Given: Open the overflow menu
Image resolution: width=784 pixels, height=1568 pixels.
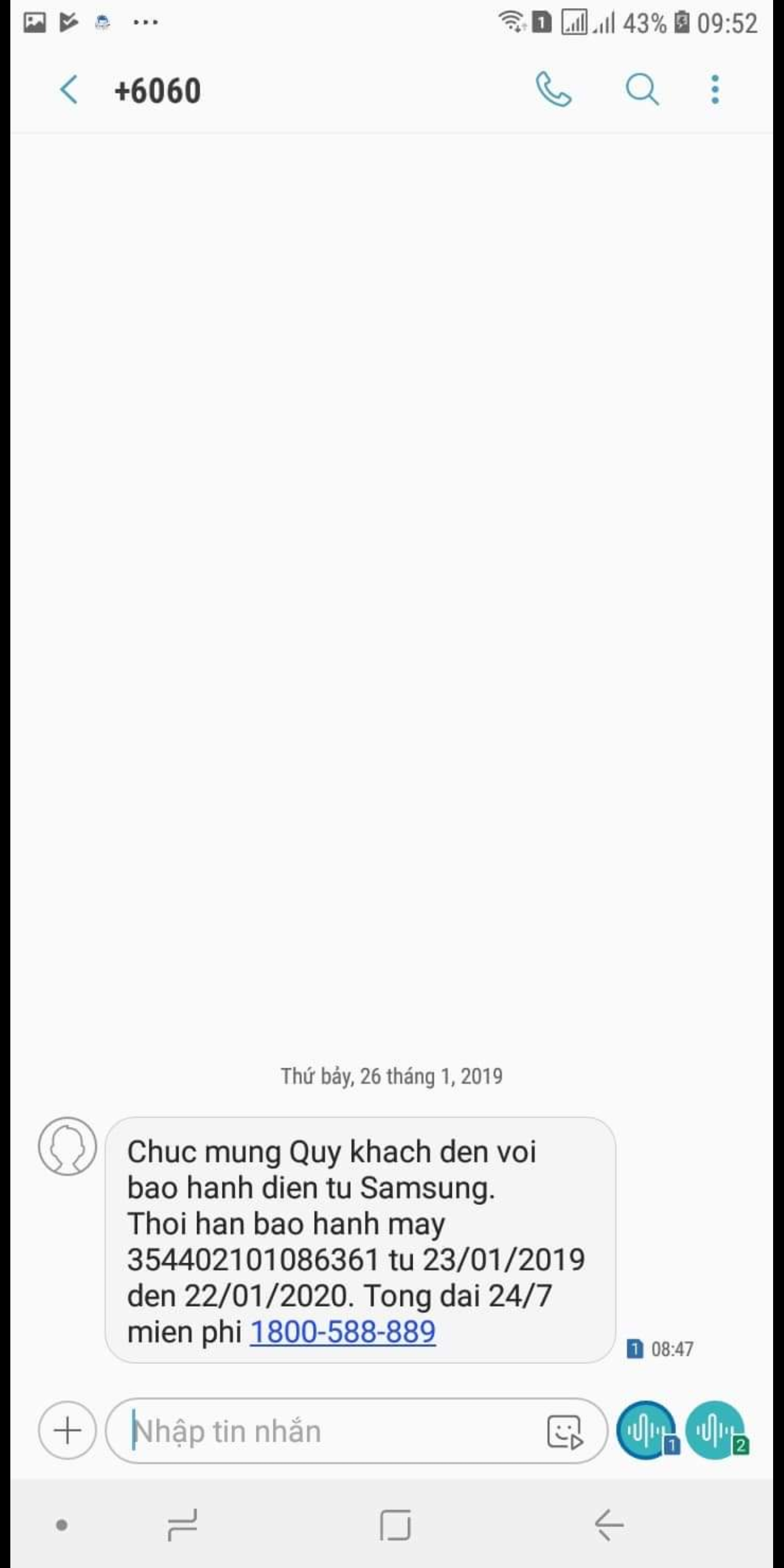Looking at the screenshot, I should click(715, 90).
